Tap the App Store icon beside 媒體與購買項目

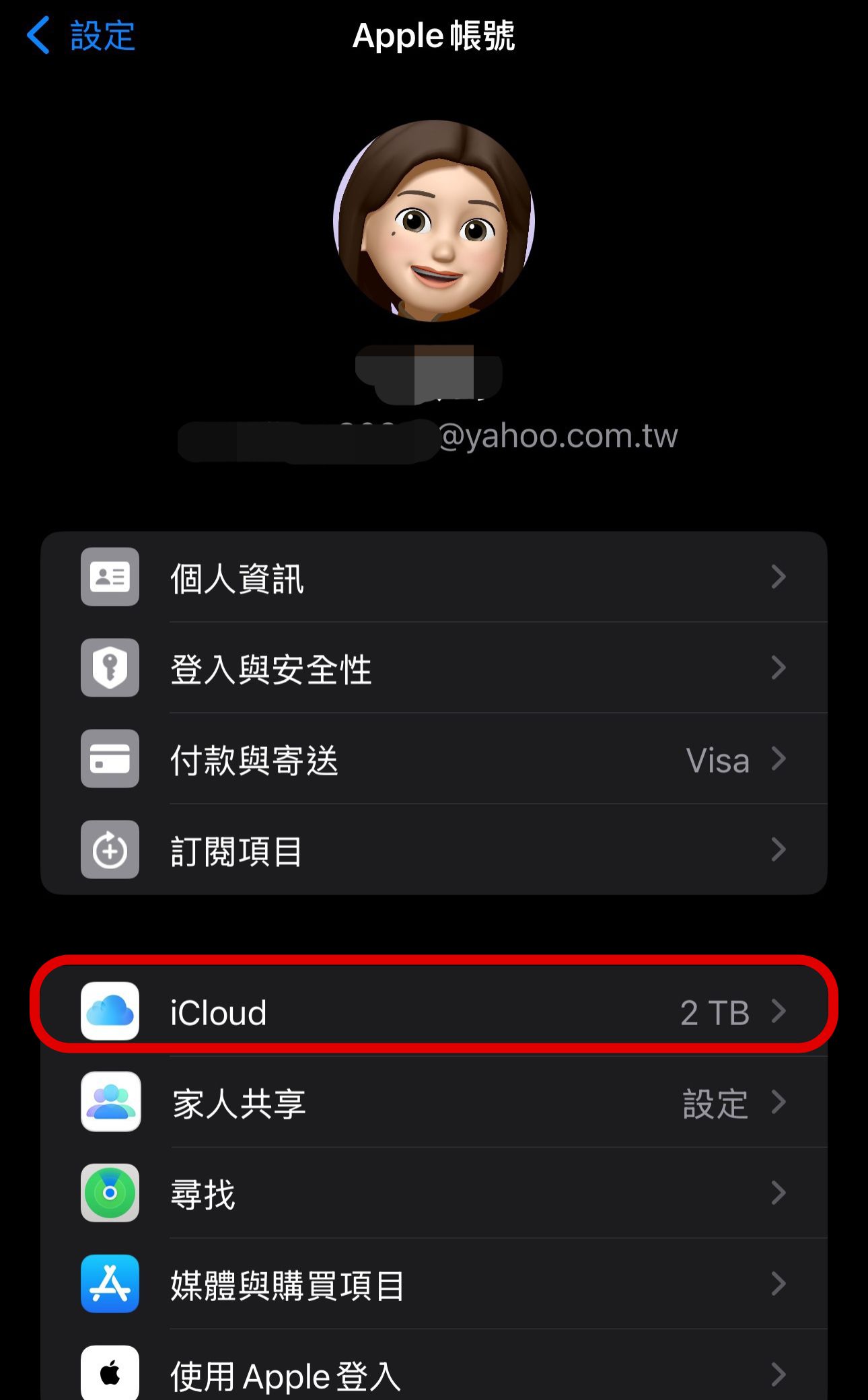click(110, 1284)
